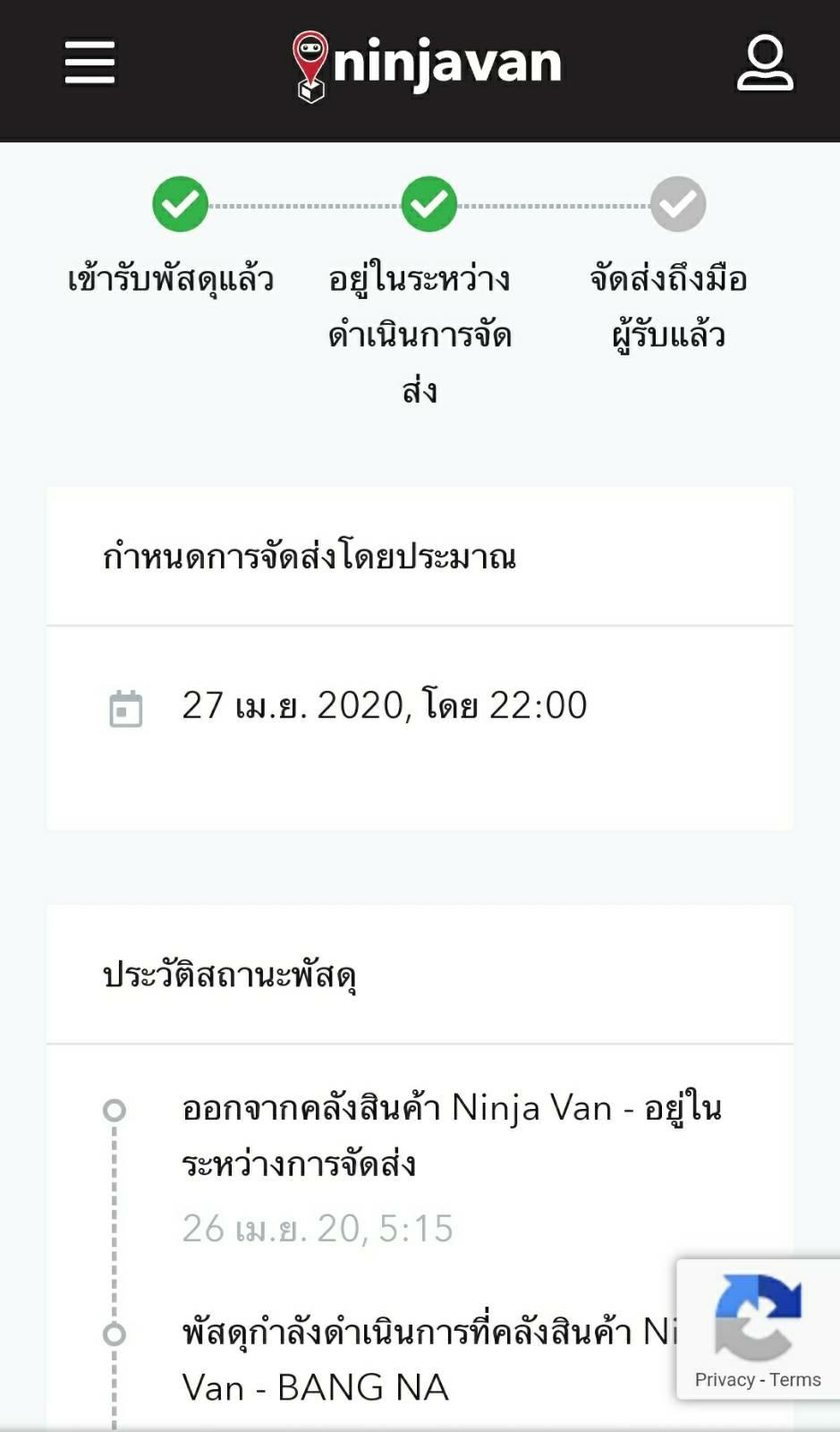Image resolution: width=840 pixels, height=1432 pixels.
Task: Open the hamburger menu
Action: 89,63
